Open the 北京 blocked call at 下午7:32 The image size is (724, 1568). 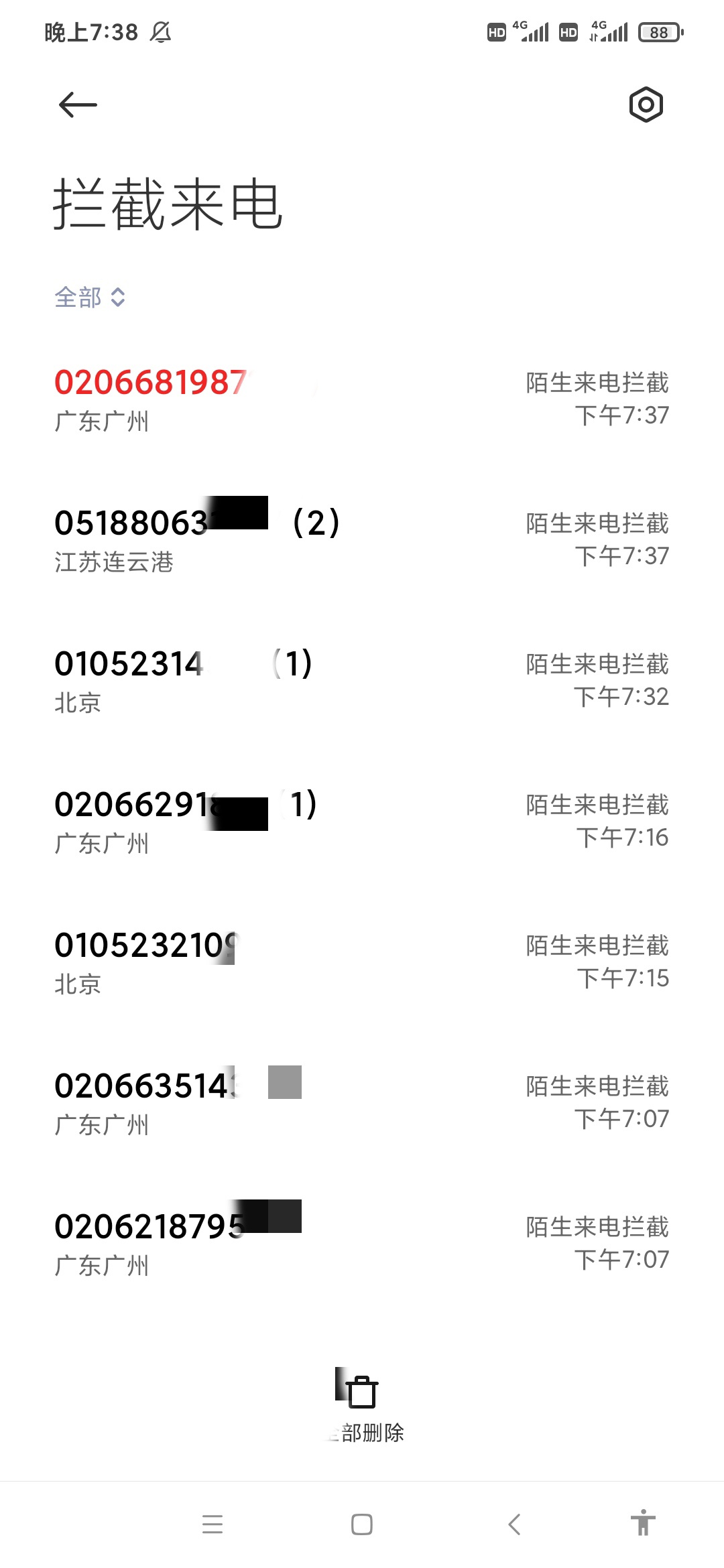(x=362, y=681)
